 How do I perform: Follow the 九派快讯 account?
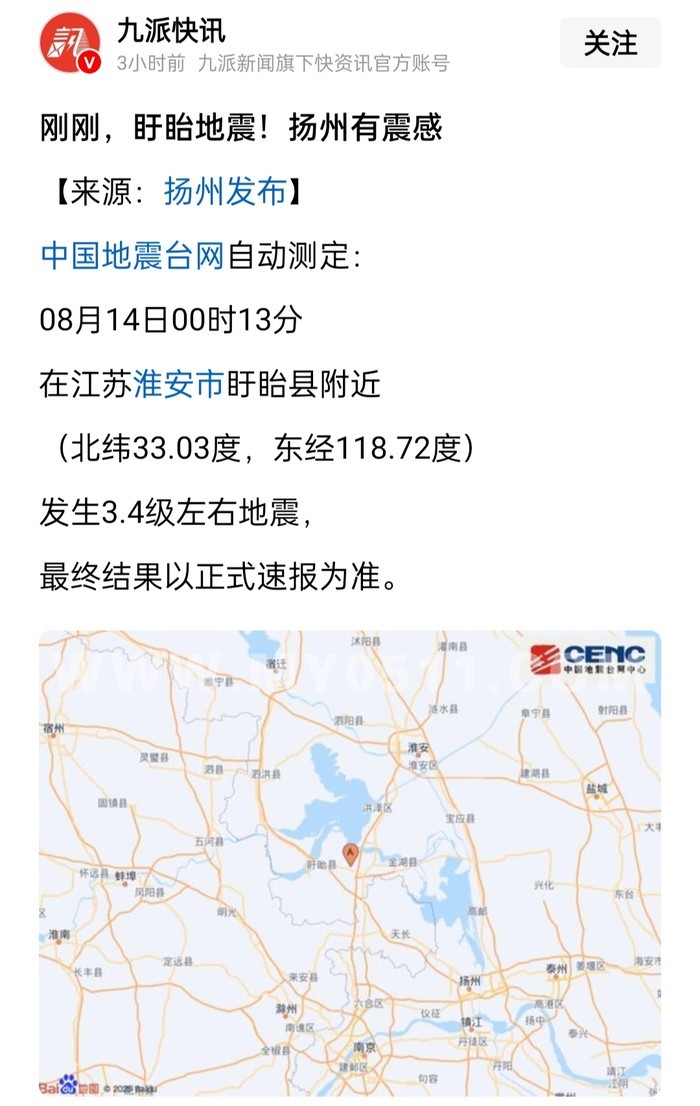coord(610,43)
